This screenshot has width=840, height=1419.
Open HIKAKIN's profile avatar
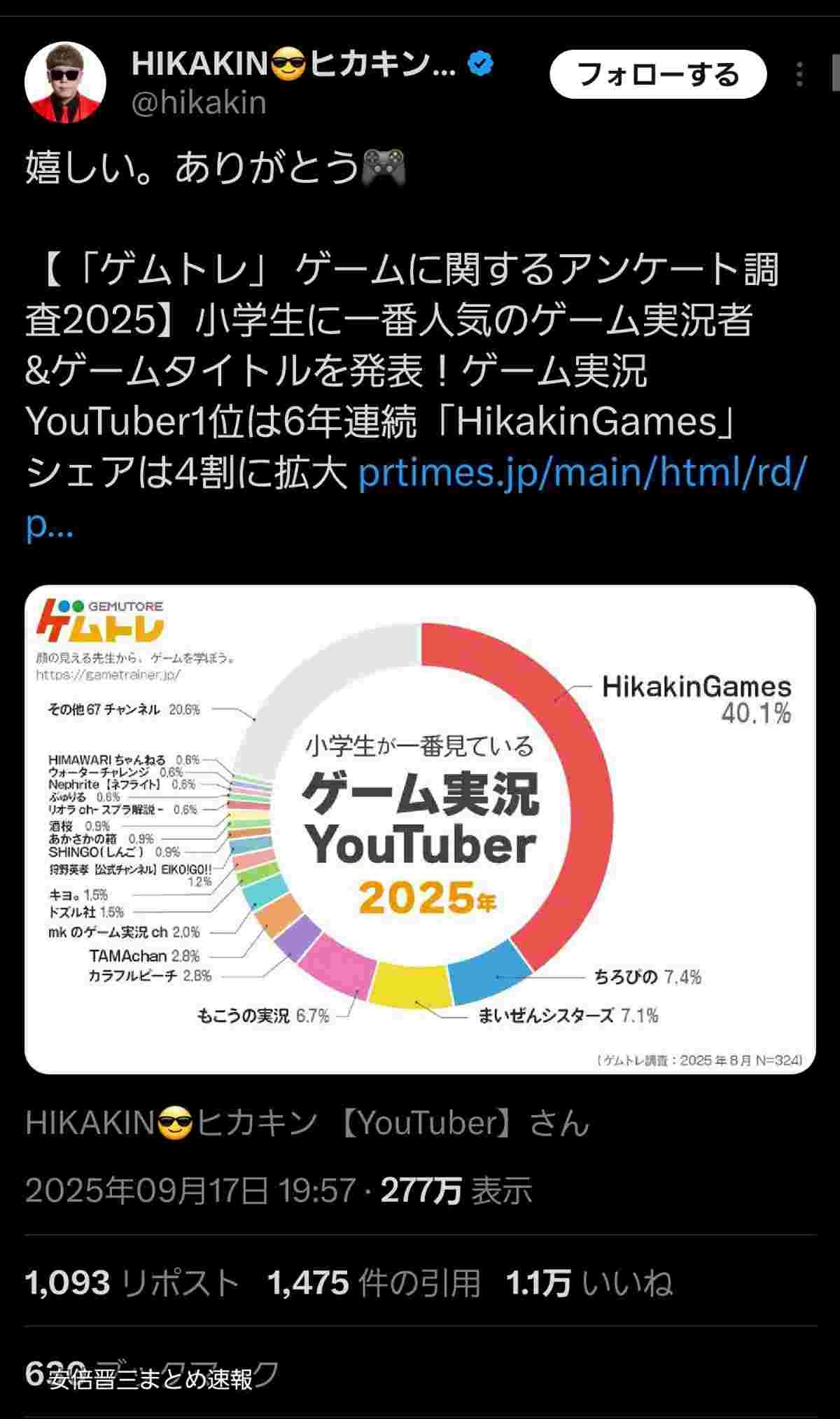click(65, 82)
